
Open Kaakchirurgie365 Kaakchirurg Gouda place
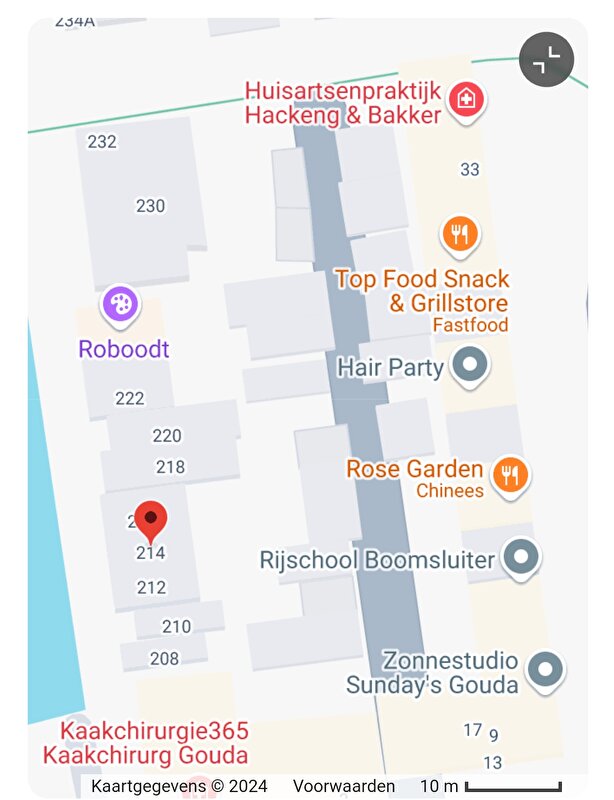coord(154,743)
